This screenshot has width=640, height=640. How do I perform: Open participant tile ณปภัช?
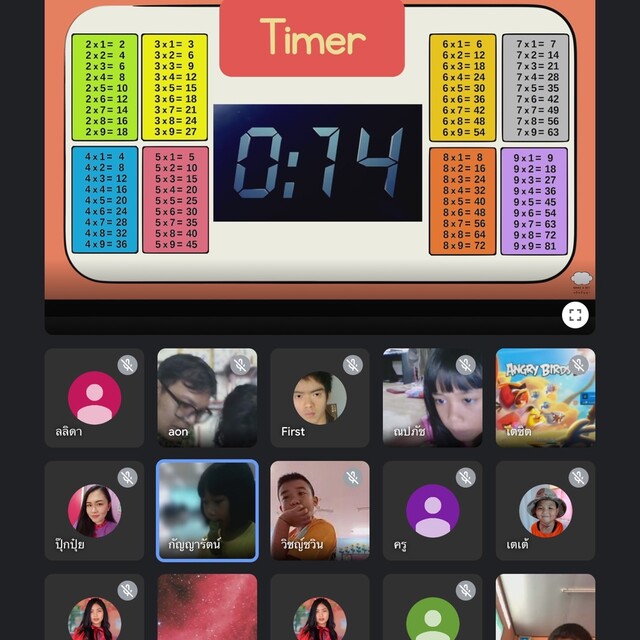[433, 398]
